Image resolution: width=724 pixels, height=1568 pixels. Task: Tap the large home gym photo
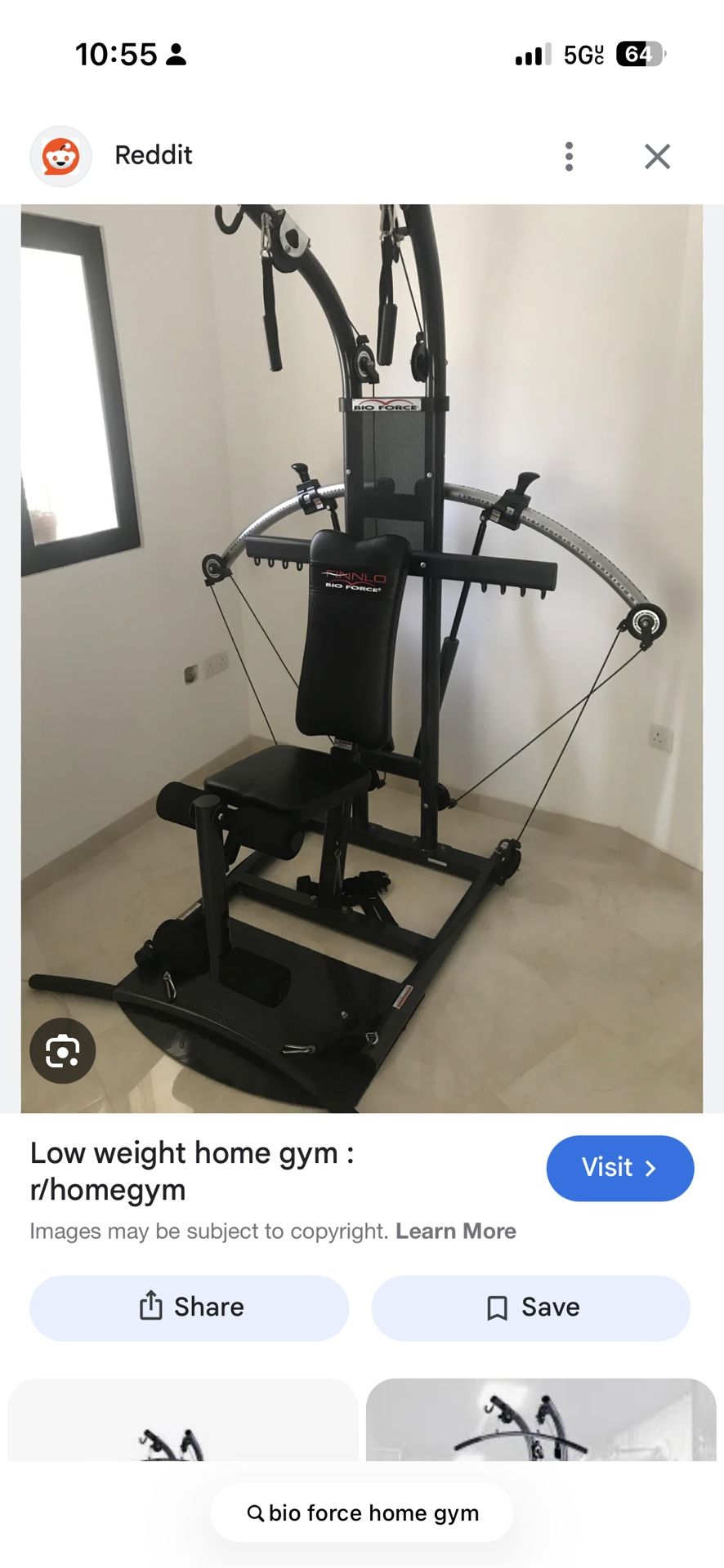pos(362,653)
